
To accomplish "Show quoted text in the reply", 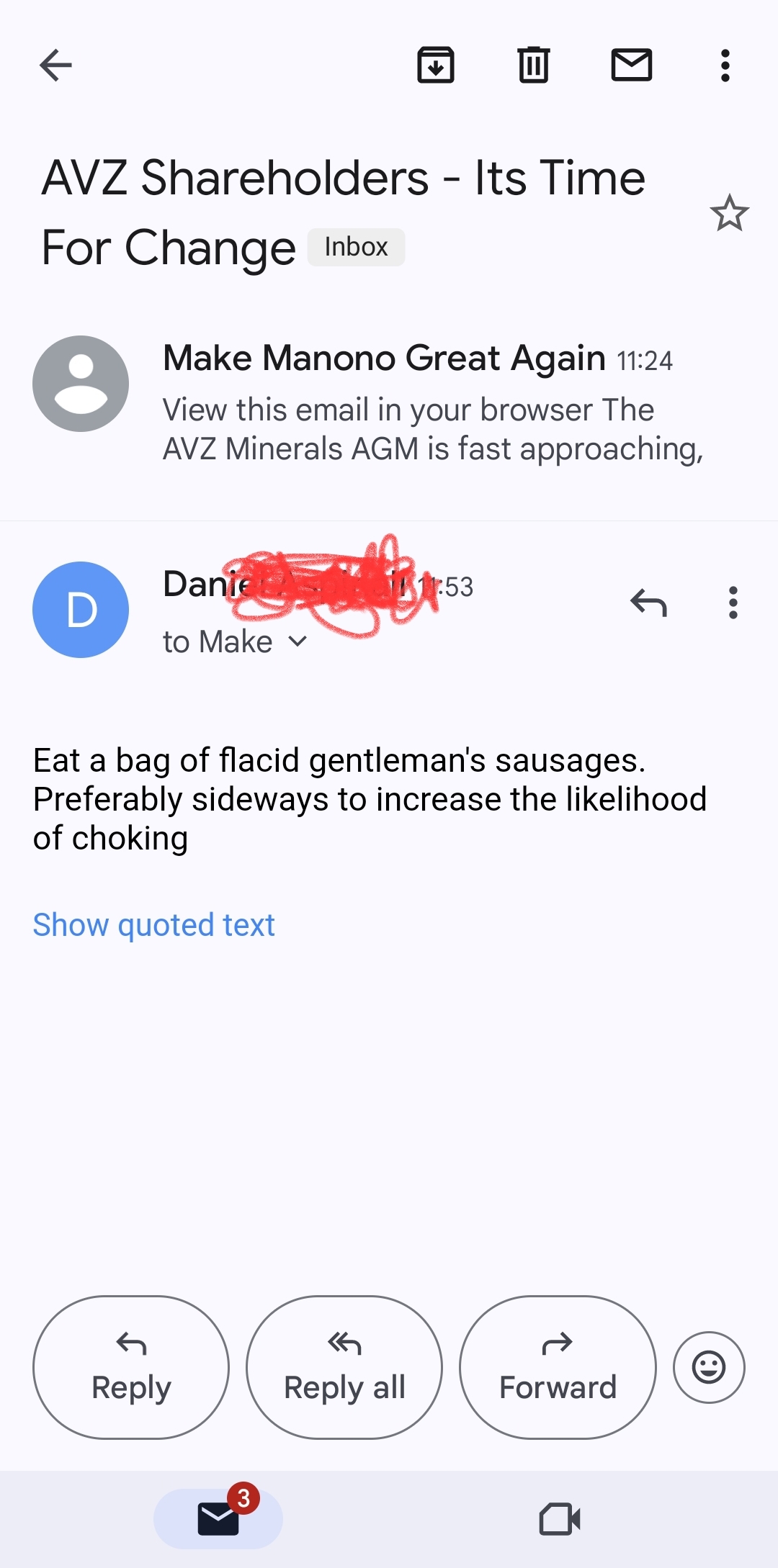I will coord(153,925).
